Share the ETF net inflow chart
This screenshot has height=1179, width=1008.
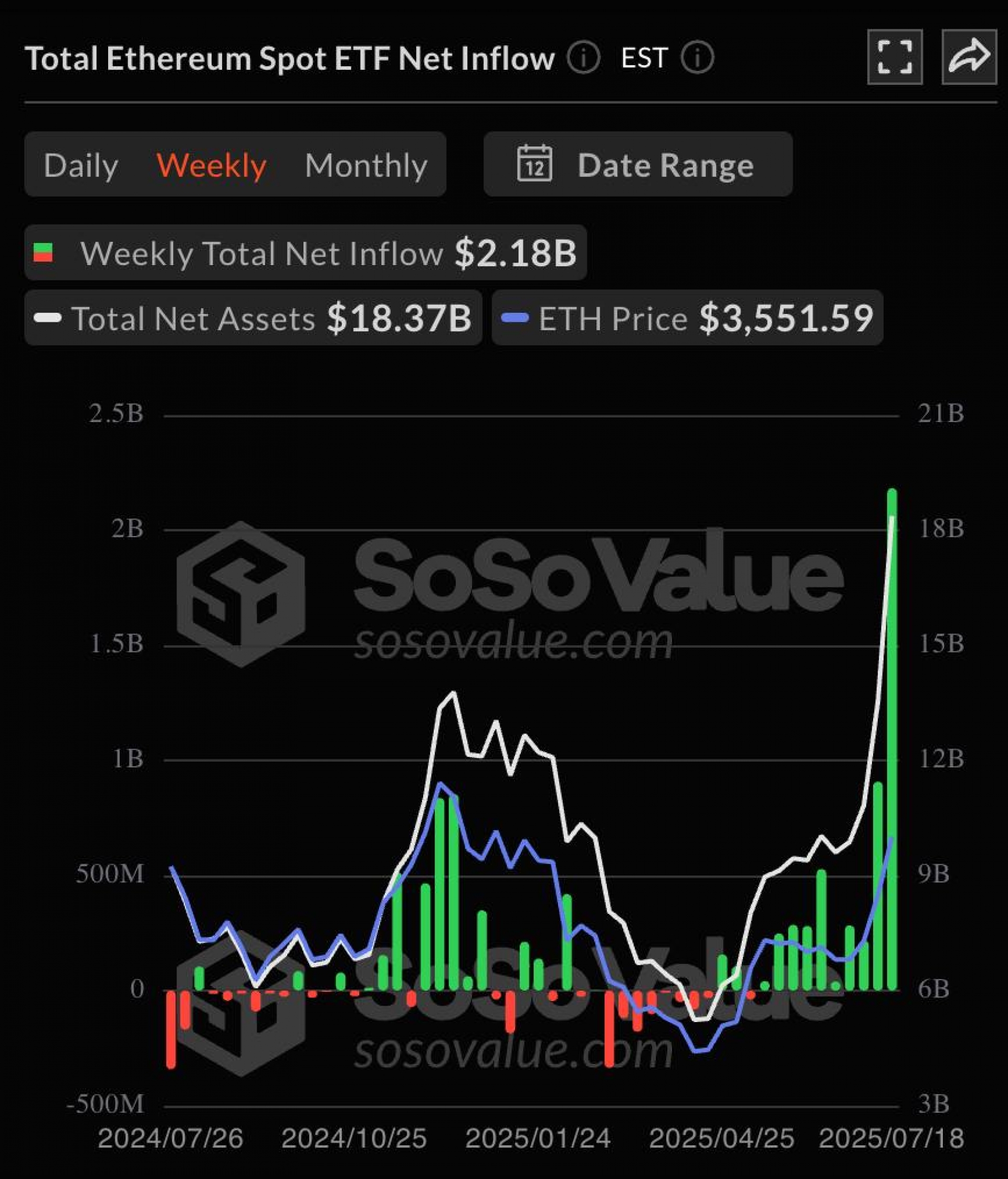[x=969, y=57]
